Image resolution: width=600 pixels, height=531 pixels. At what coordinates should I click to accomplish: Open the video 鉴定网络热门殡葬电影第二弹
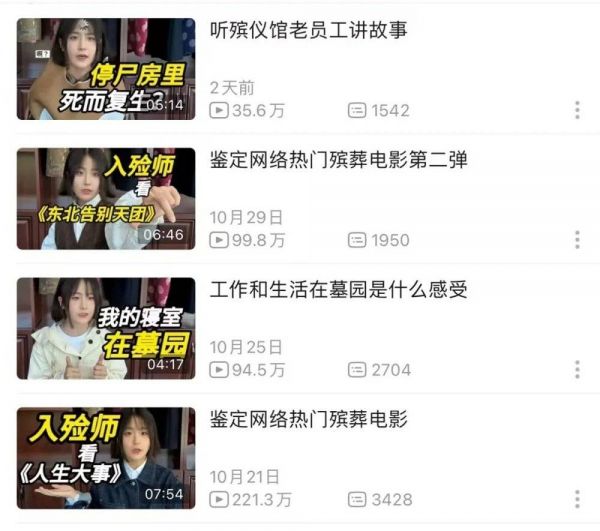pos(338,161)
